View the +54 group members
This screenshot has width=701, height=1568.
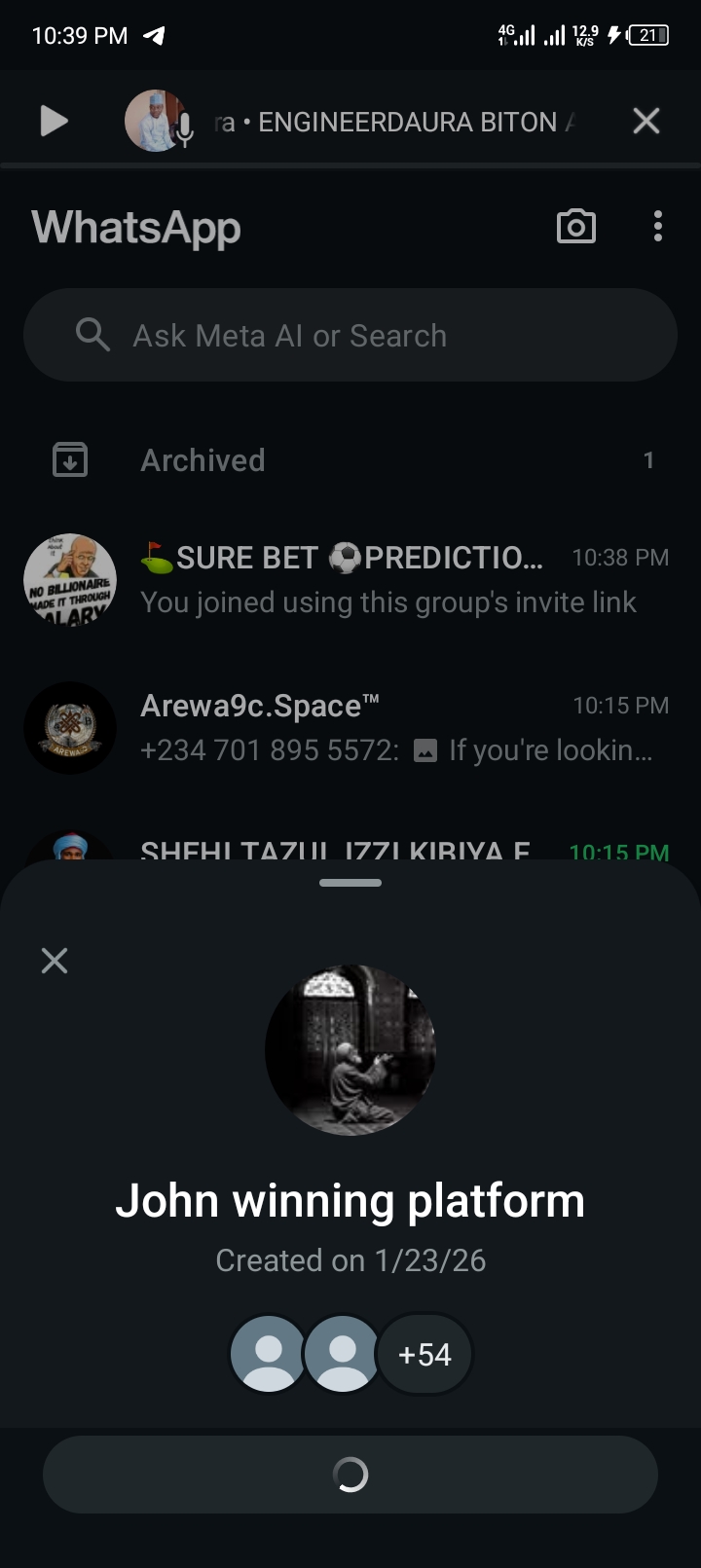[x=424, y=1355]
